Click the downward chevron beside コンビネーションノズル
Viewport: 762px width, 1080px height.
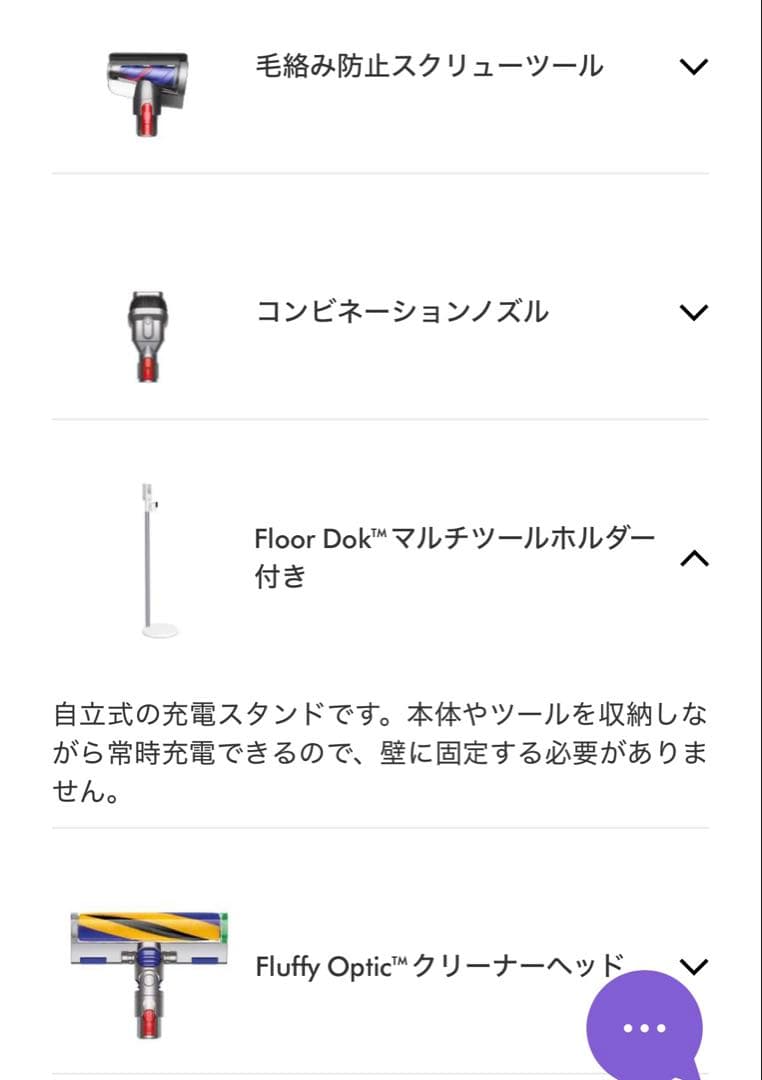693,313
